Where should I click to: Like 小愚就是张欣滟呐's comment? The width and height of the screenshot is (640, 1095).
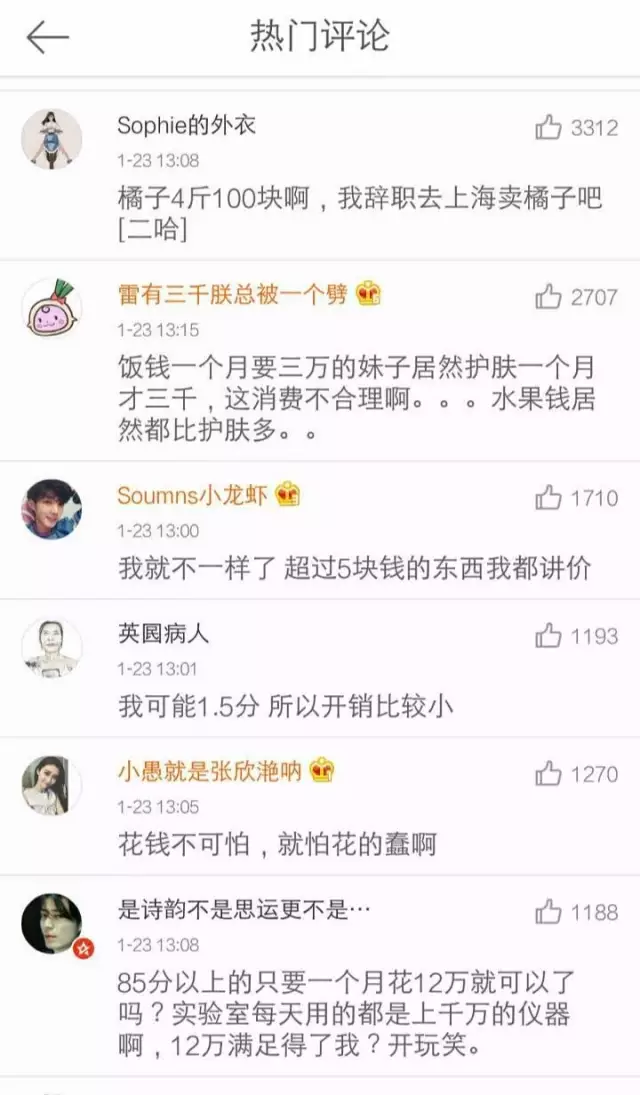click(x=549, y=773)
